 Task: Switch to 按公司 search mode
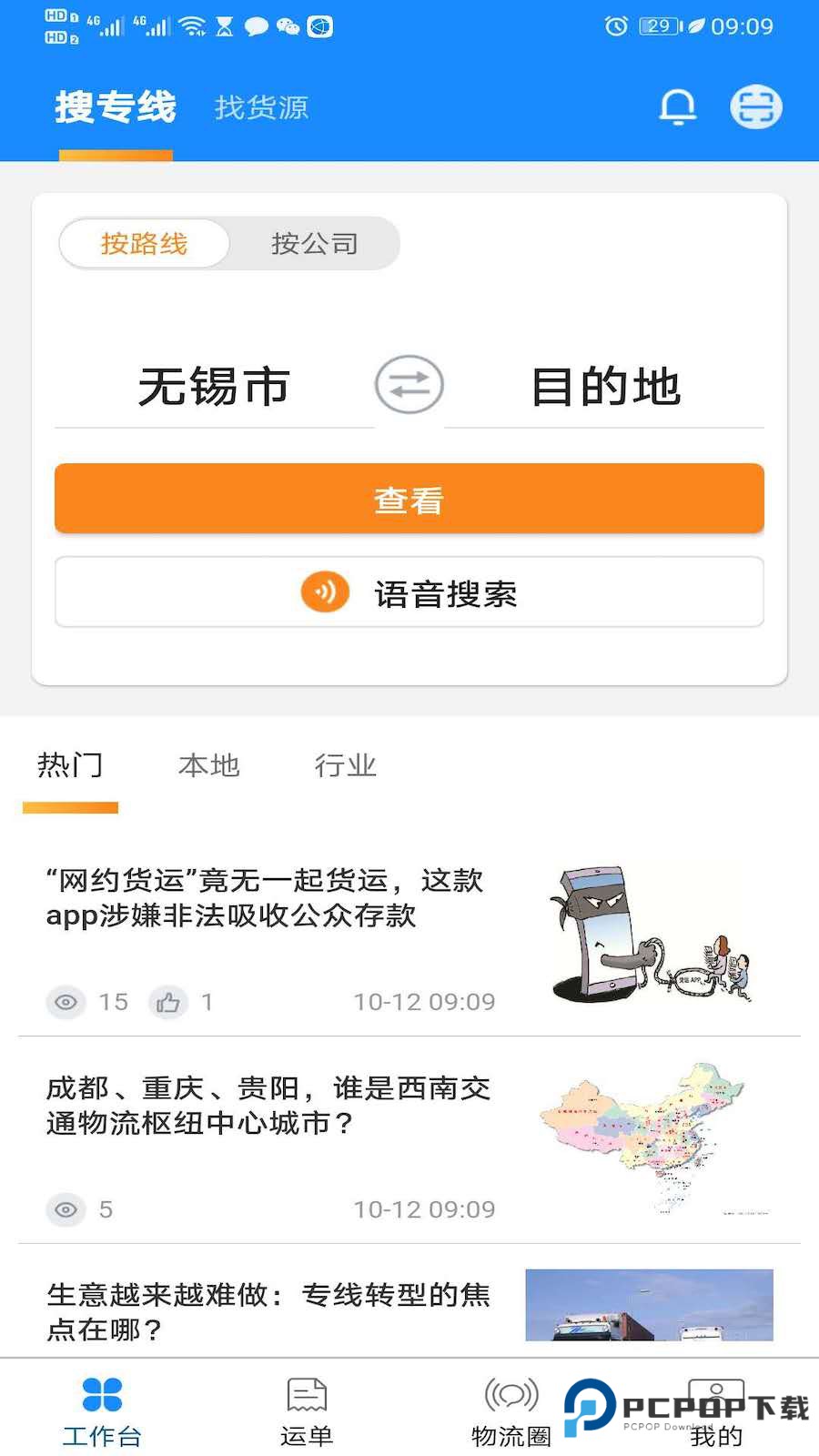coord(316,243)
